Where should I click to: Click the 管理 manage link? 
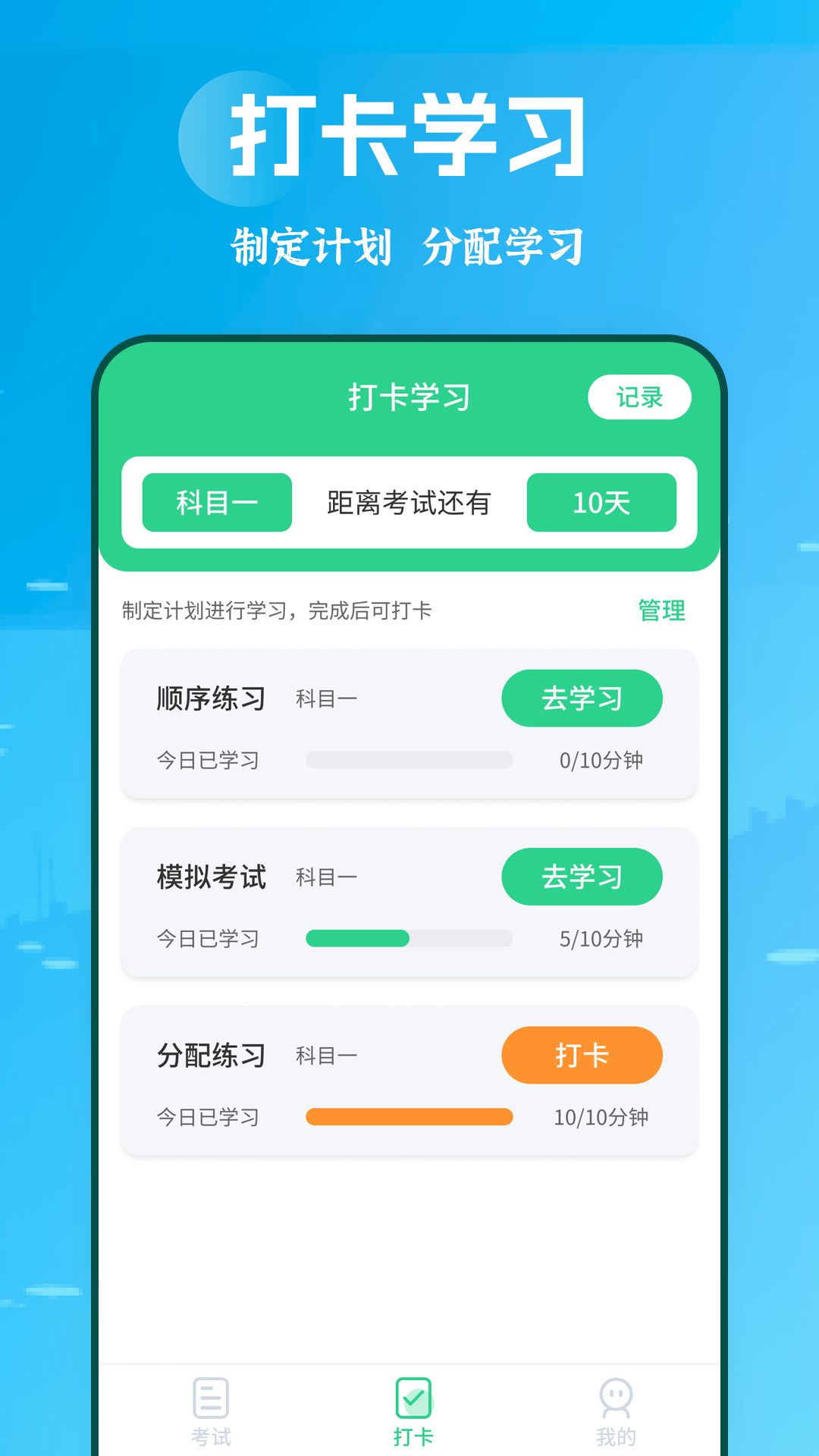click(661, 610)
